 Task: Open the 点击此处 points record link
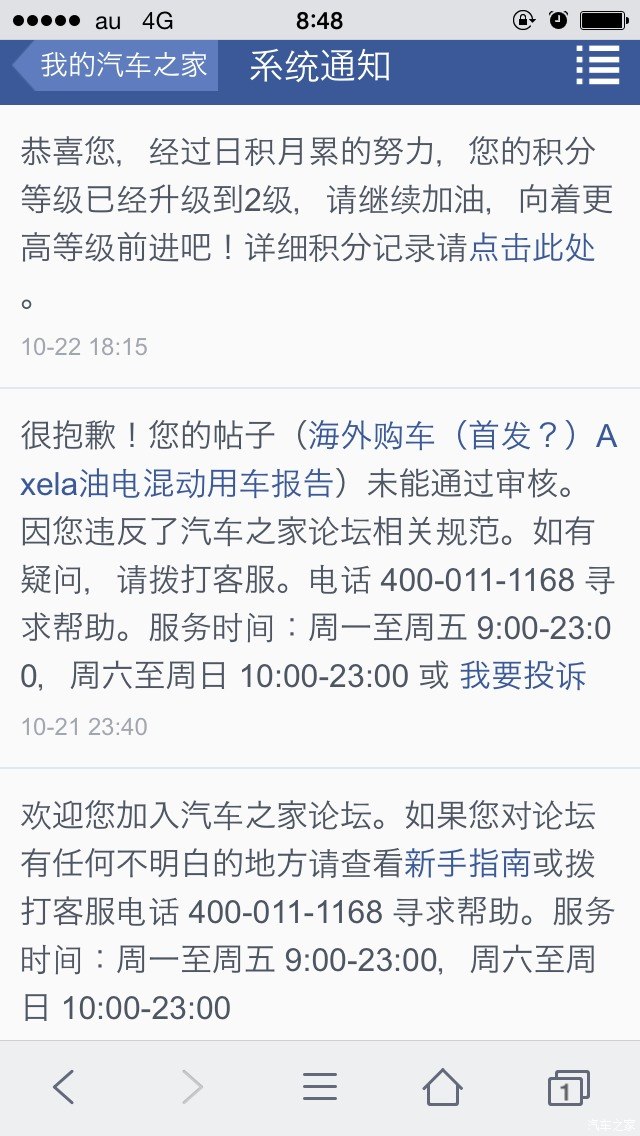[x=532, y=248]
